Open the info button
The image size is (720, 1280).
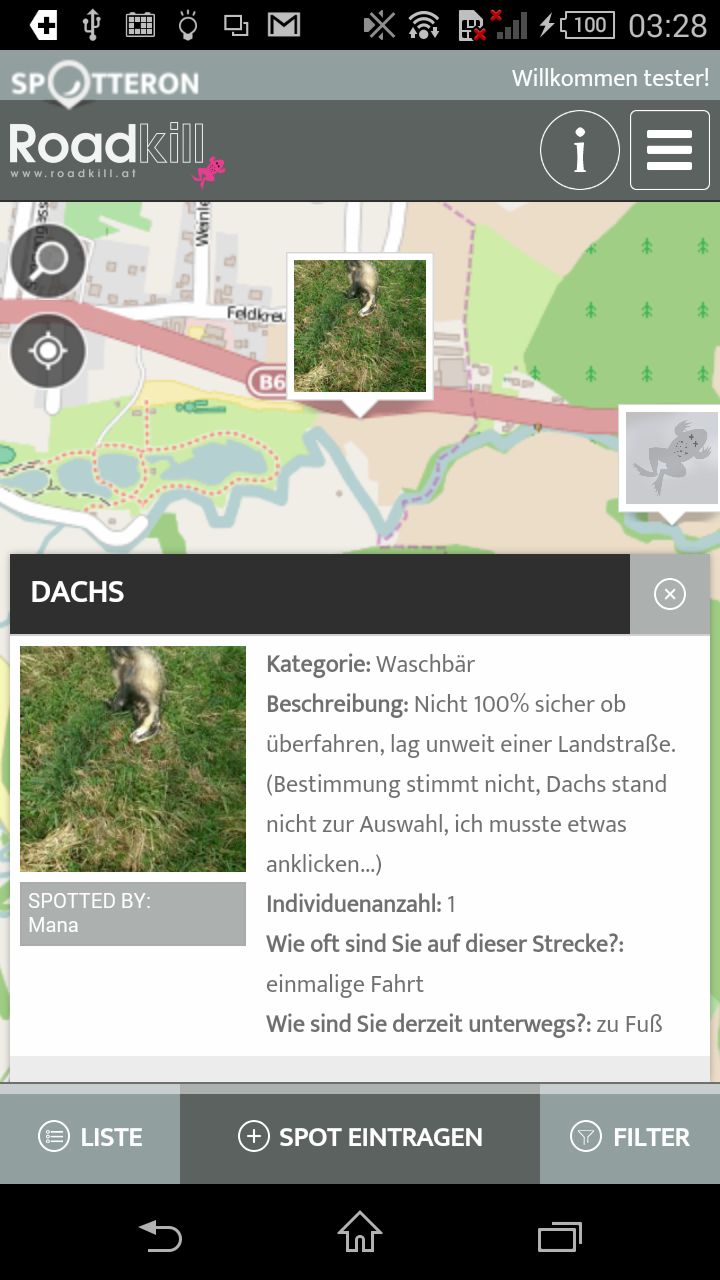tap(579, 151)
